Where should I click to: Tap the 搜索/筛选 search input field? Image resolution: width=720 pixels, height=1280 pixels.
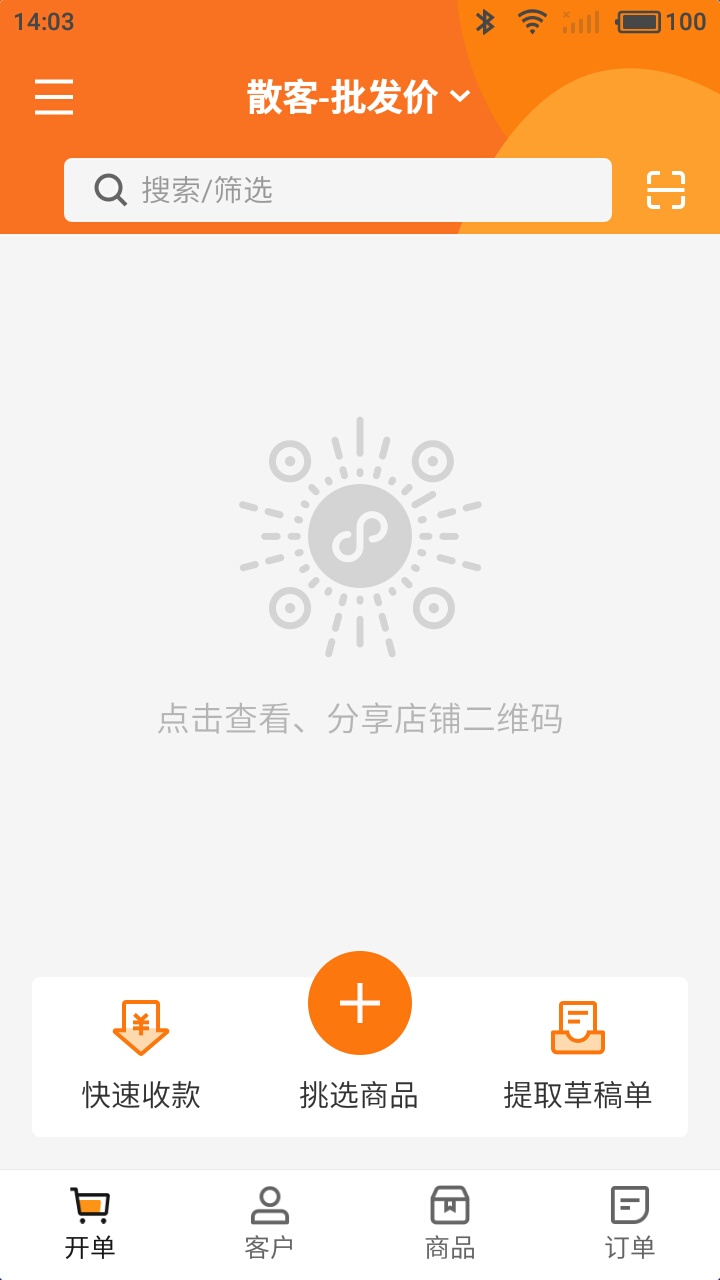(x=337, y=189)
